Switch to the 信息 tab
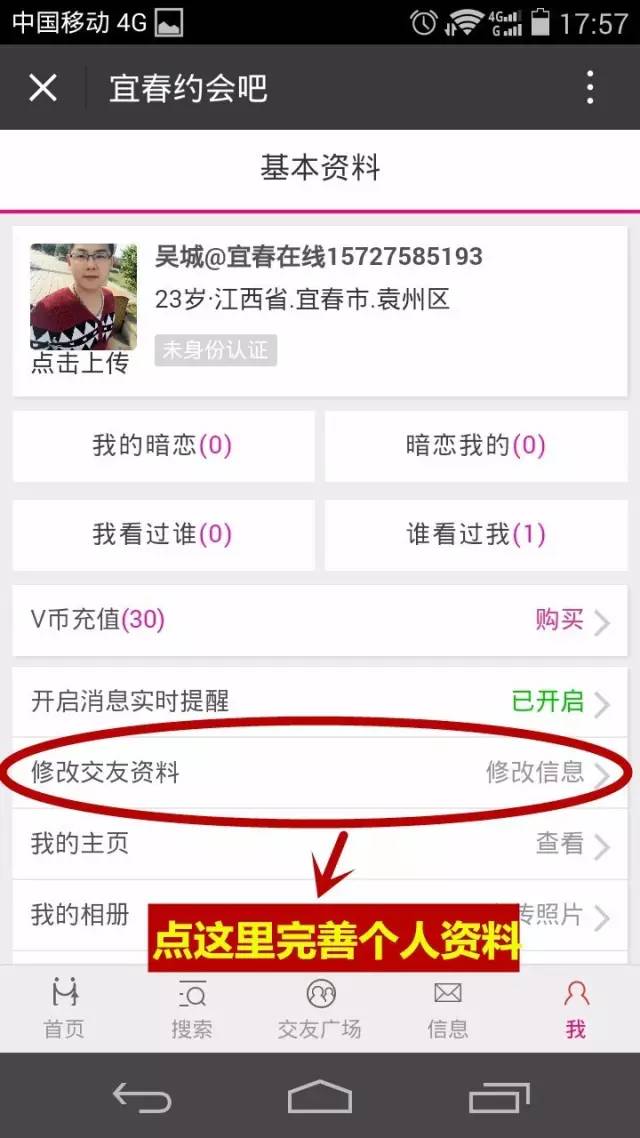 pyautogui.click(x=447, y=1008)
